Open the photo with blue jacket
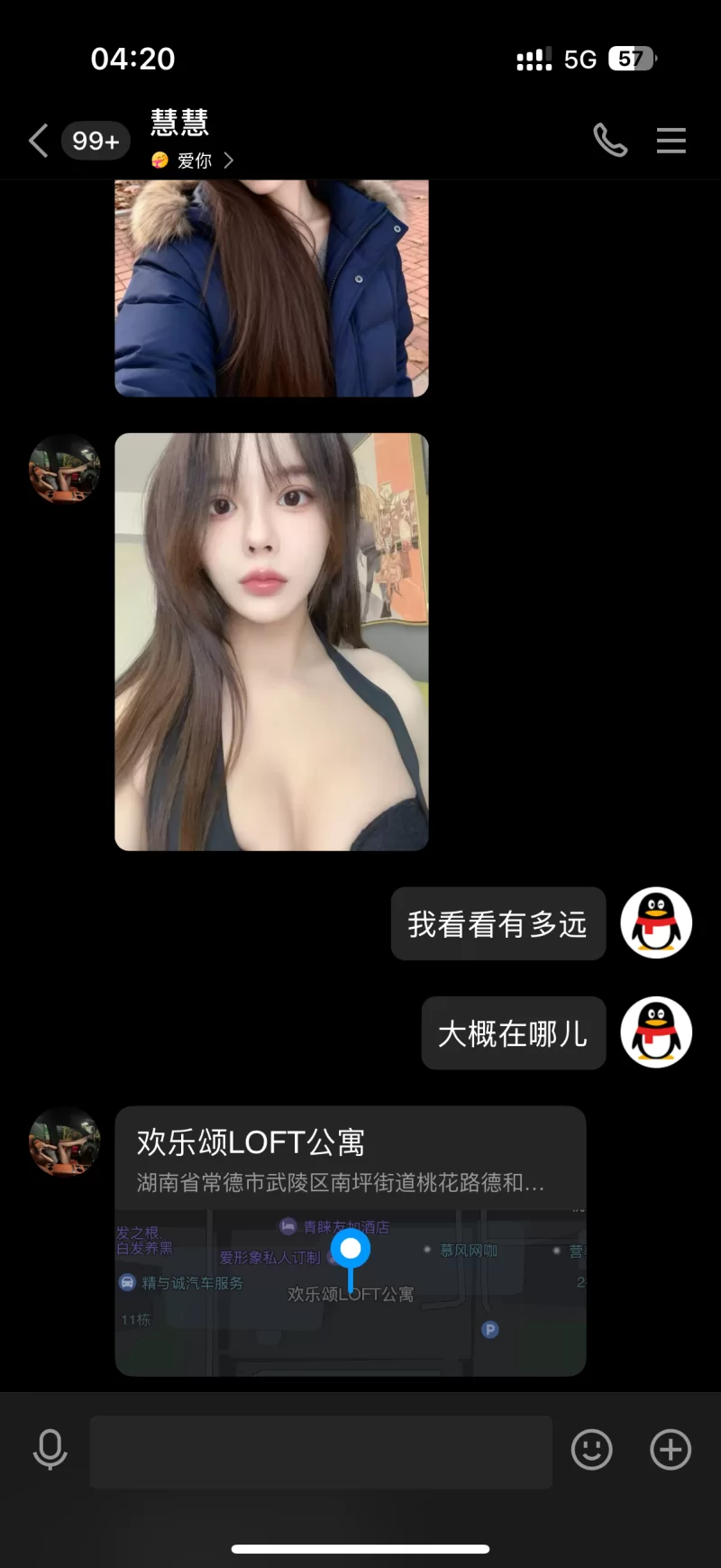 pyautogui.click(x=271, y=289)
